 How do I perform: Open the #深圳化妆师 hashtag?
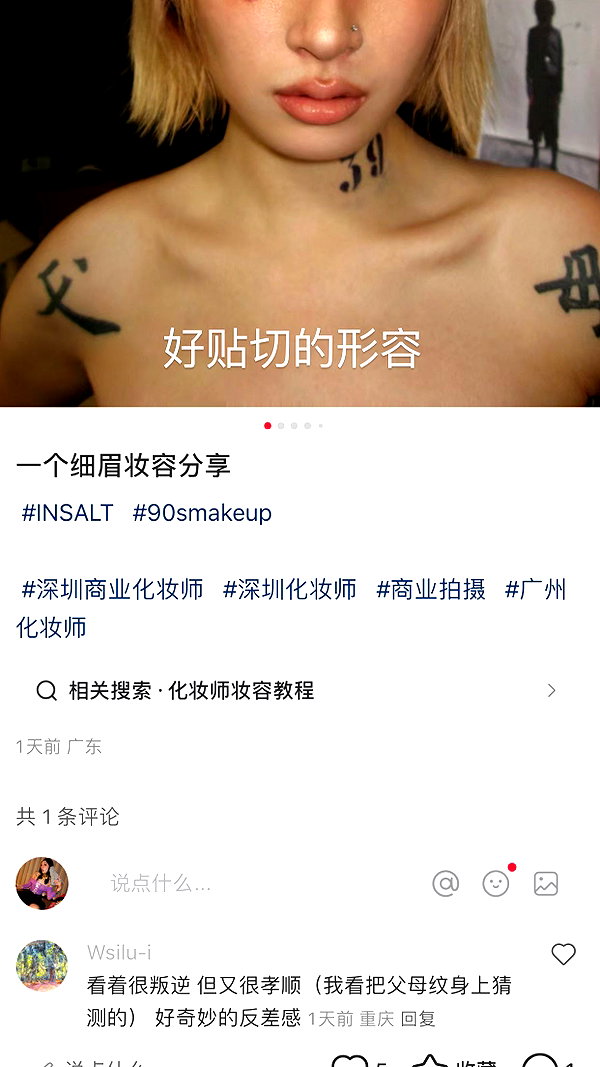(x=290, y=589)
